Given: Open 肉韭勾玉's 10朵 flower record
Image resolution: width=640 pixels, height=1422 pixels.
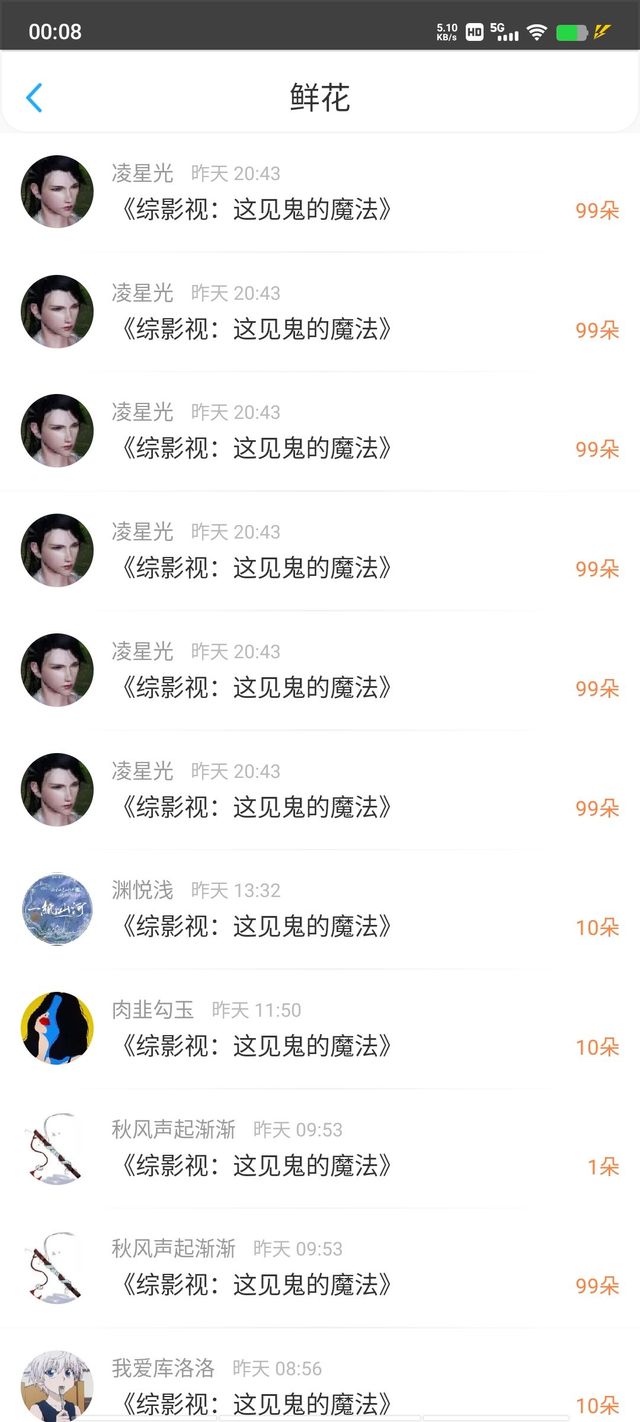Looking at the screenshot, I should coord(320,1029).
